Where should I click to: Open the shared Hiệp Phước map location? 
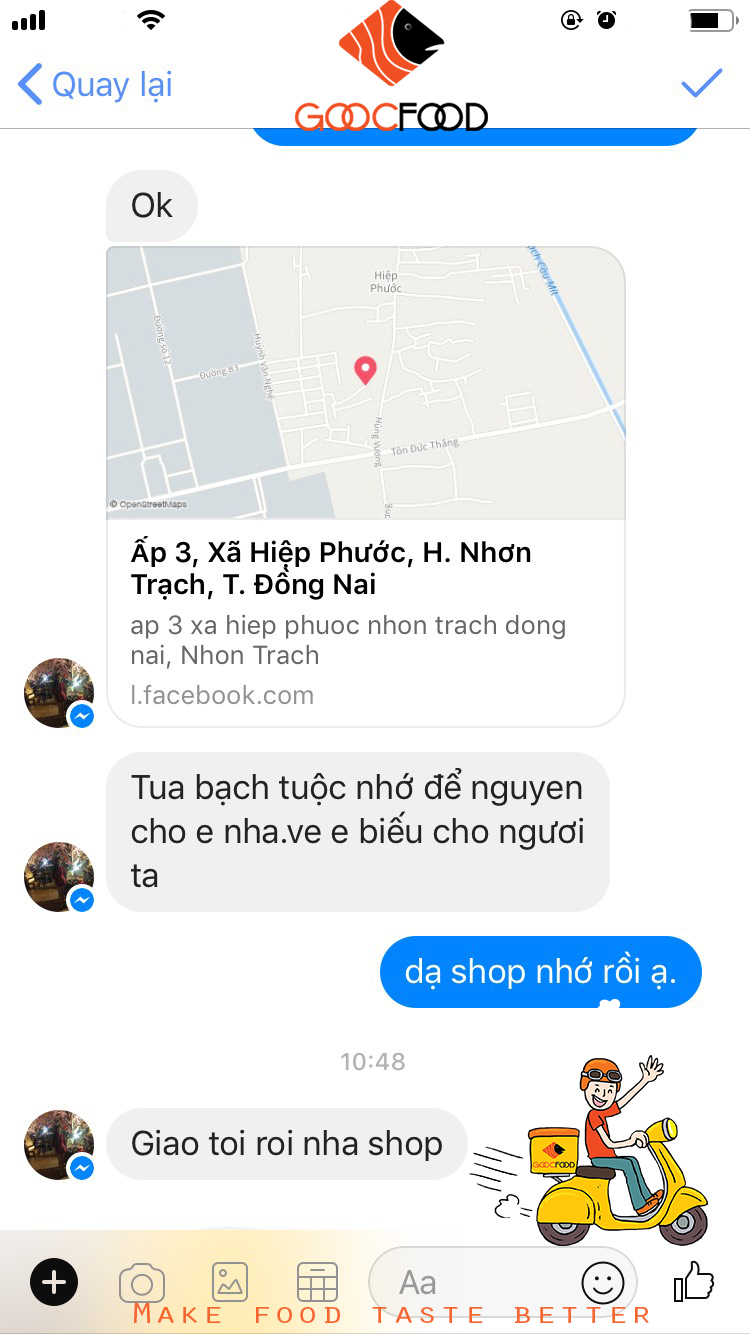pos(365,383)
